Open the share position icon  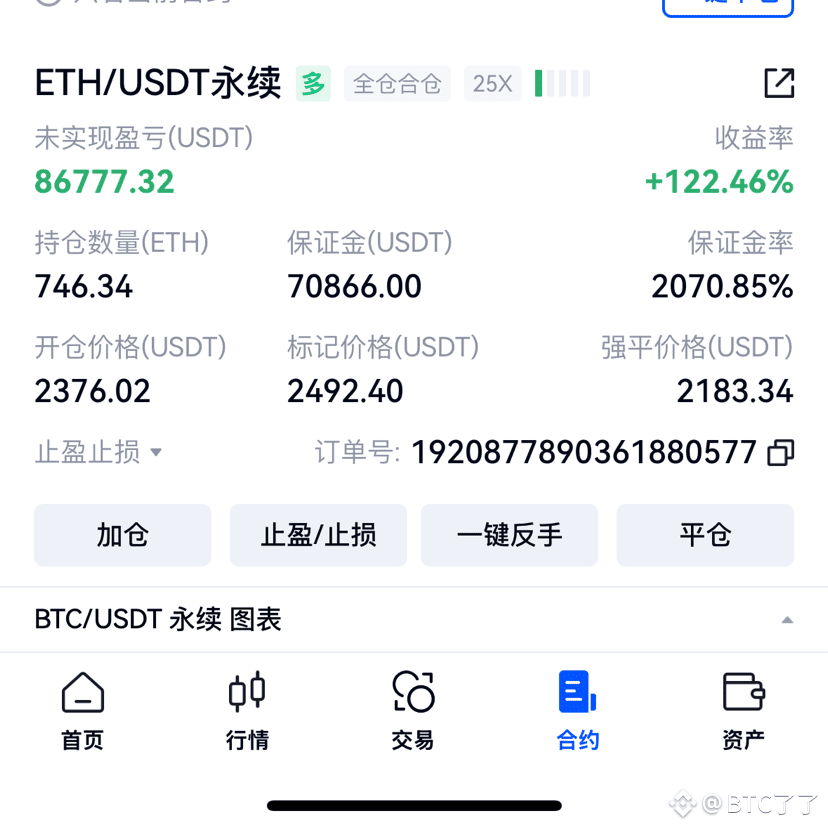coord(778,84)
